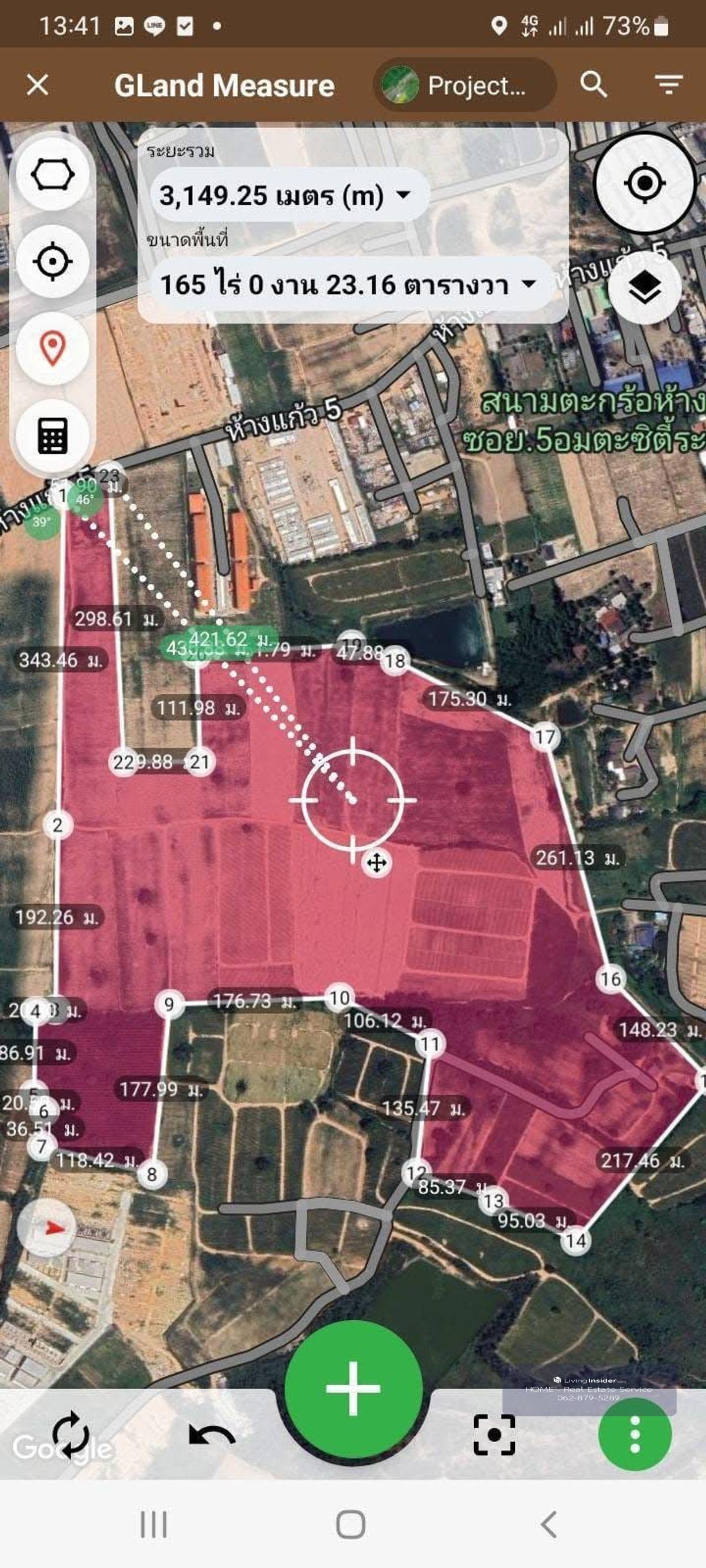The width and height of the screenshot is (706, 1568).
Task: Center map on my current location
Action: (644, 183)
